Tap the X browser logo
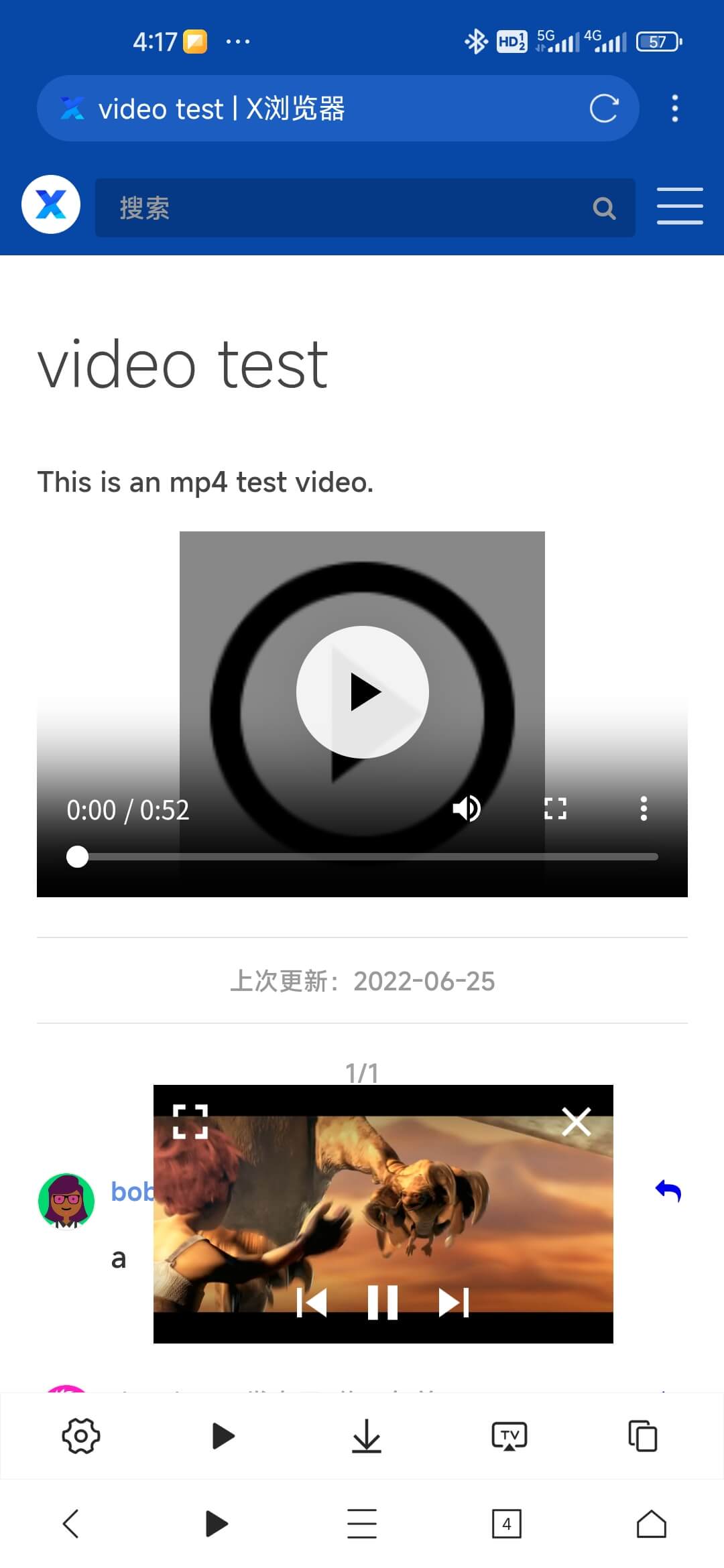 coord(51,204)
